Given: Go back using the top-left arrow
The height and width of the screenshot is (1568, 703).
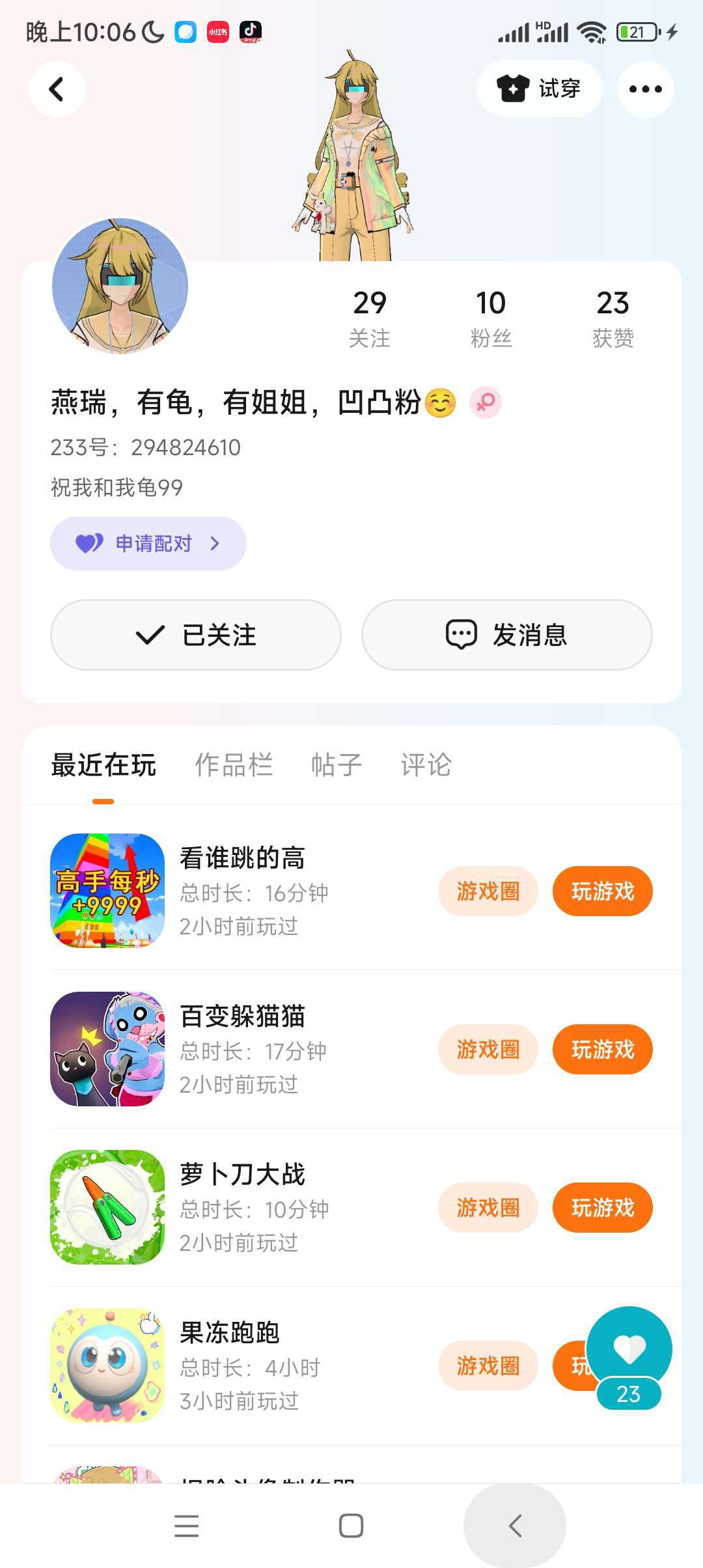Looking at the screenshot, I should (x=57, y=89).
